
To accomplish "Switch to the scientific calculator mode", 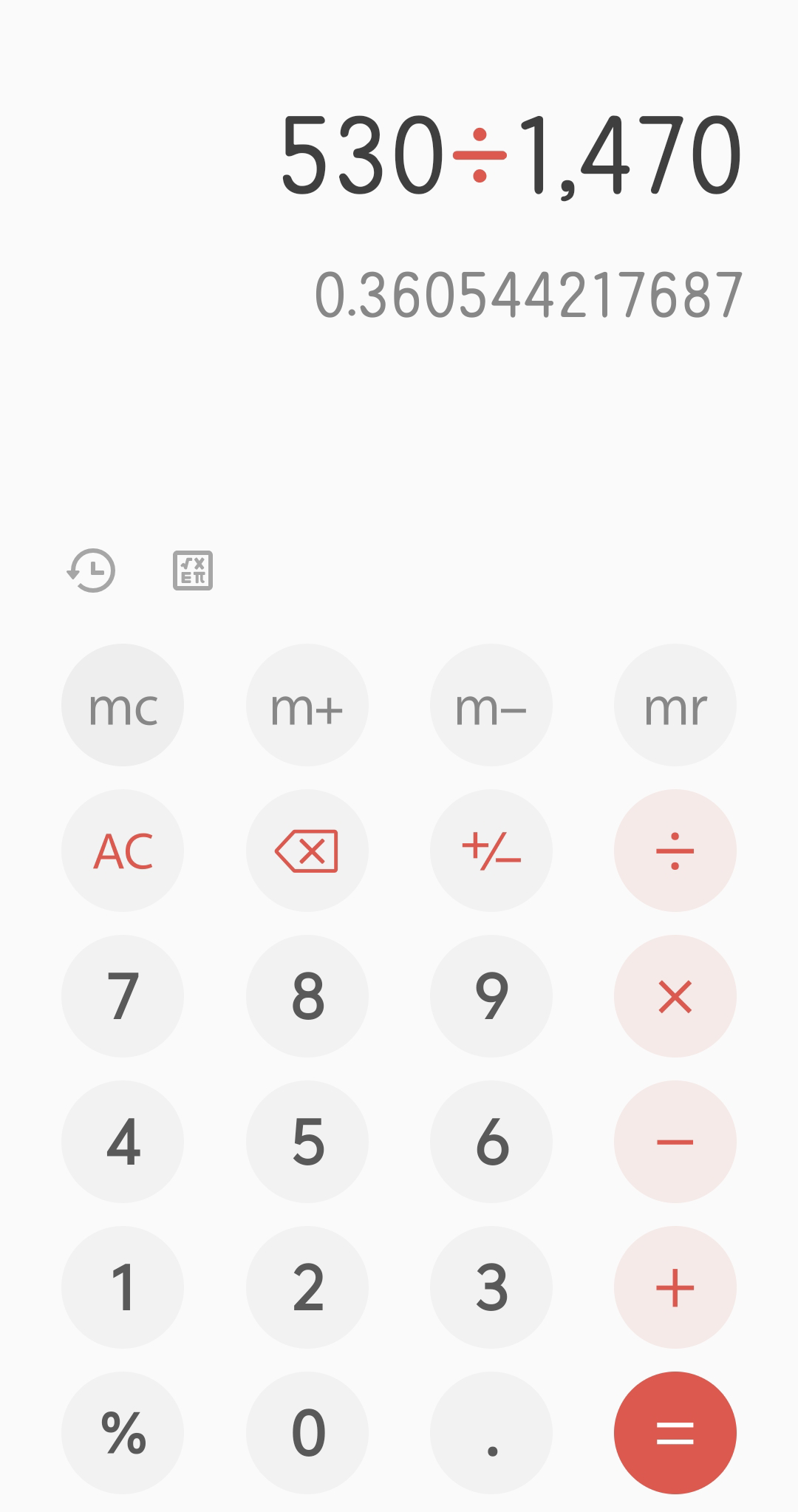I will [x=193, y=571].
